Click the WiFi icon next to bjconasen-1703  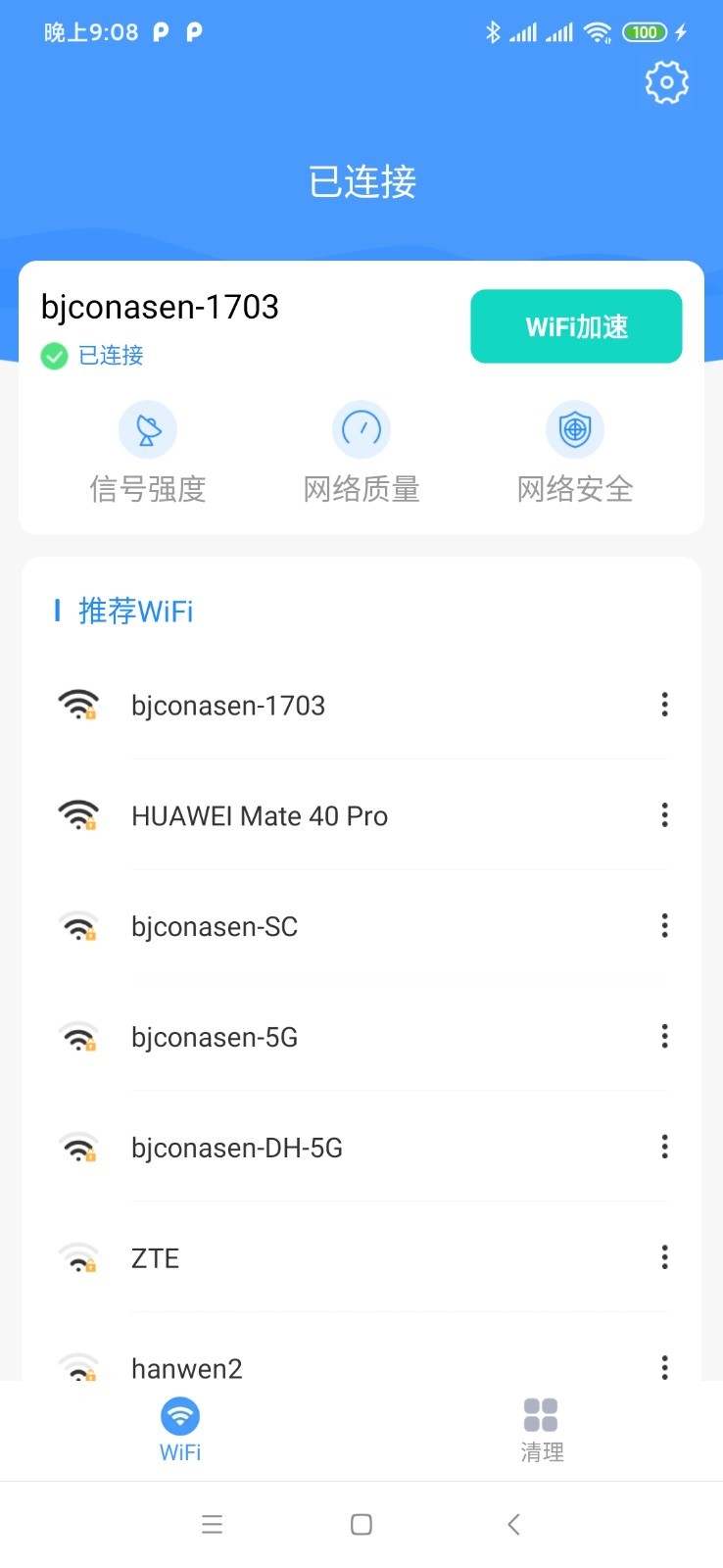pos(78,705)
